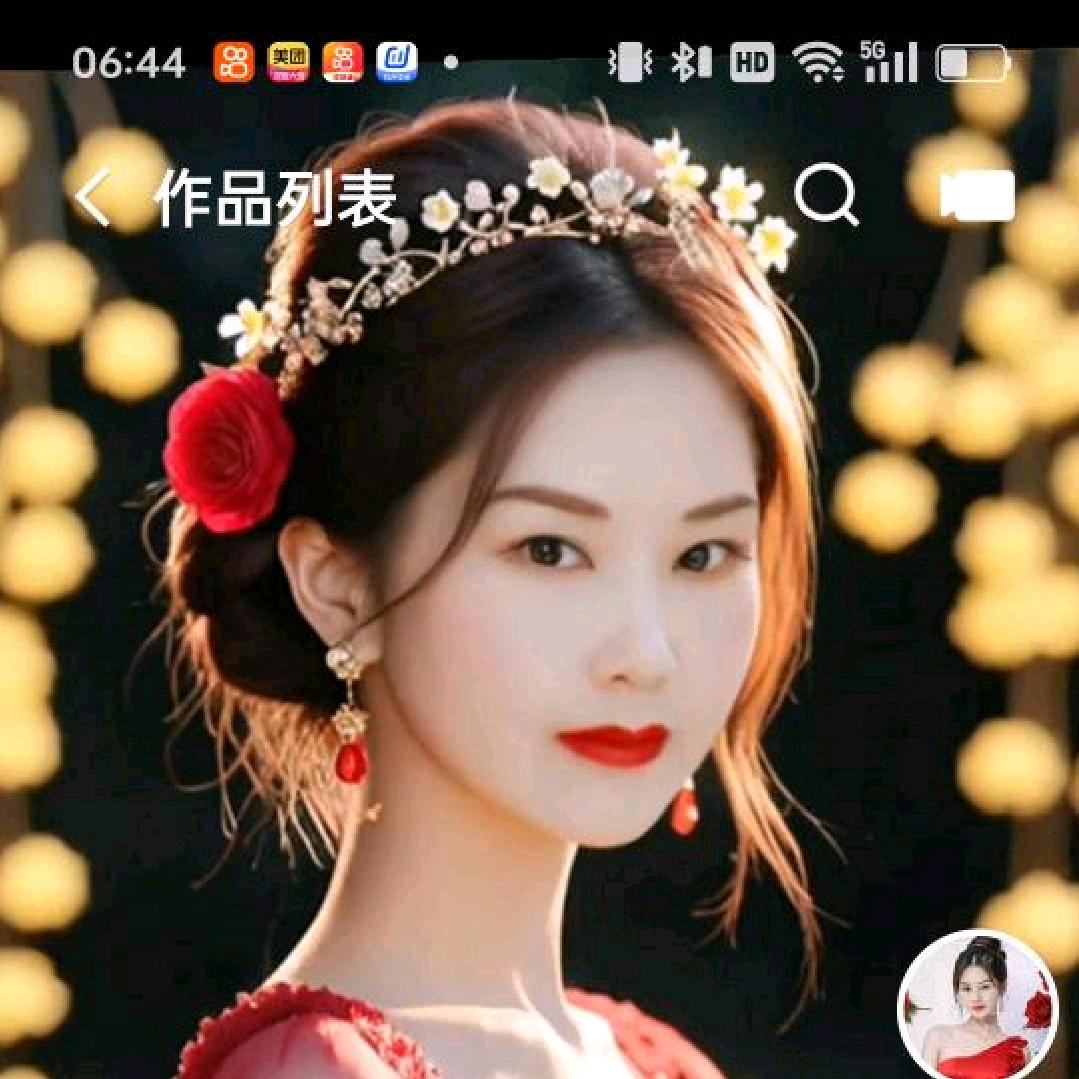Open search using the magnifier icon
The image size is (1079, 1079).
tap(826, 195)
